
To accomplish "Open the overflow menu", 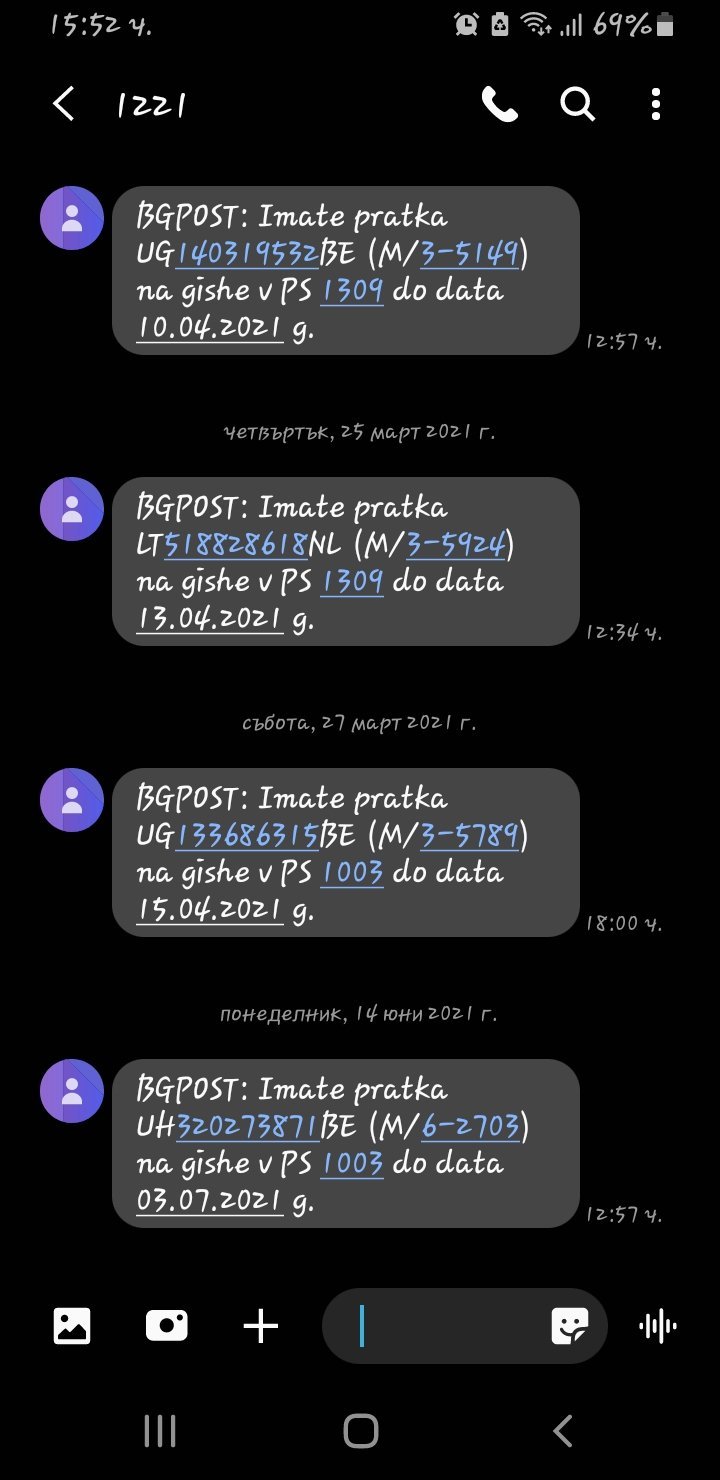I will click(x=655, y=104).
